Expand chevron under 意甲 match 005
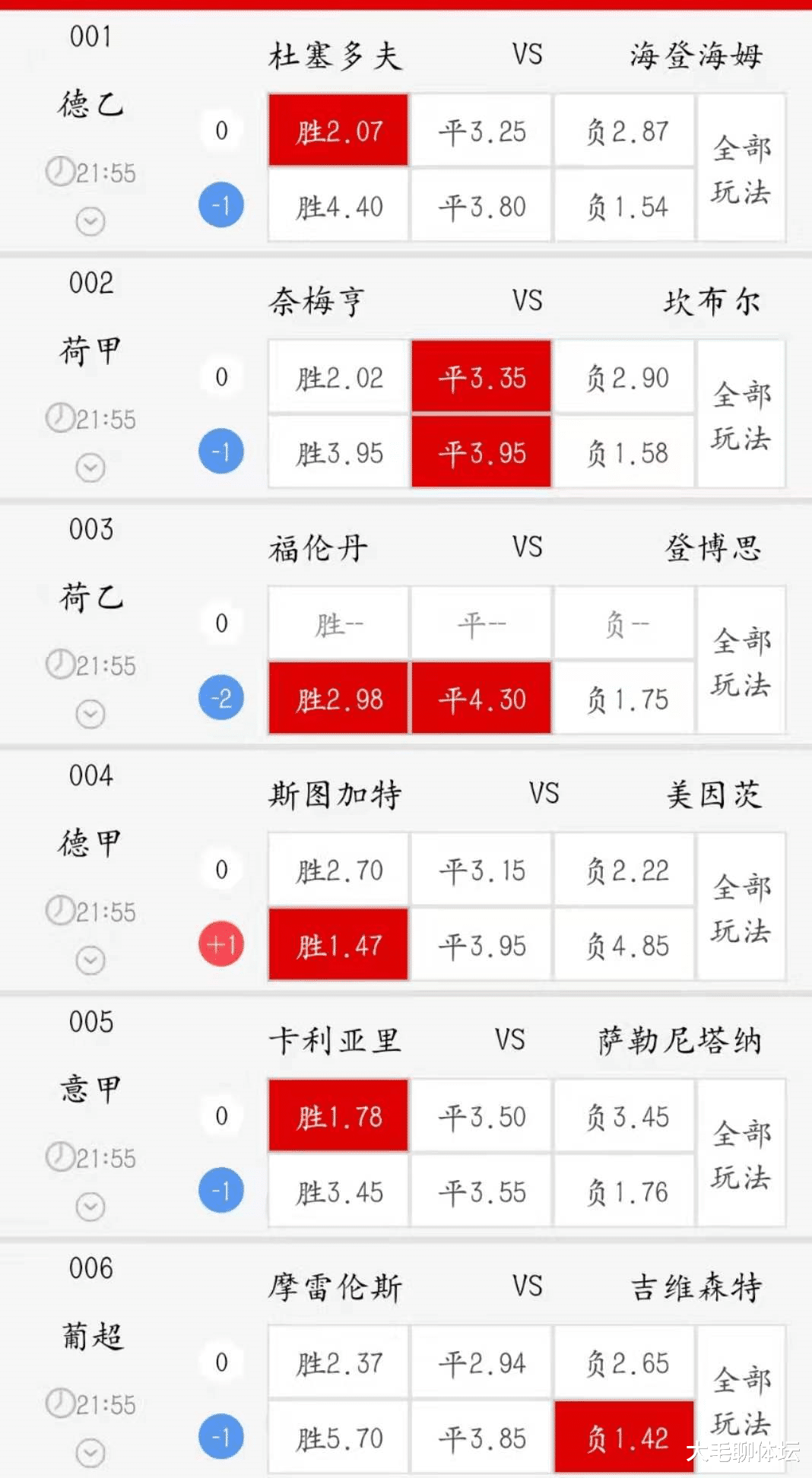Viewport: 812px width, 1478px height. tap(90, 1207)
